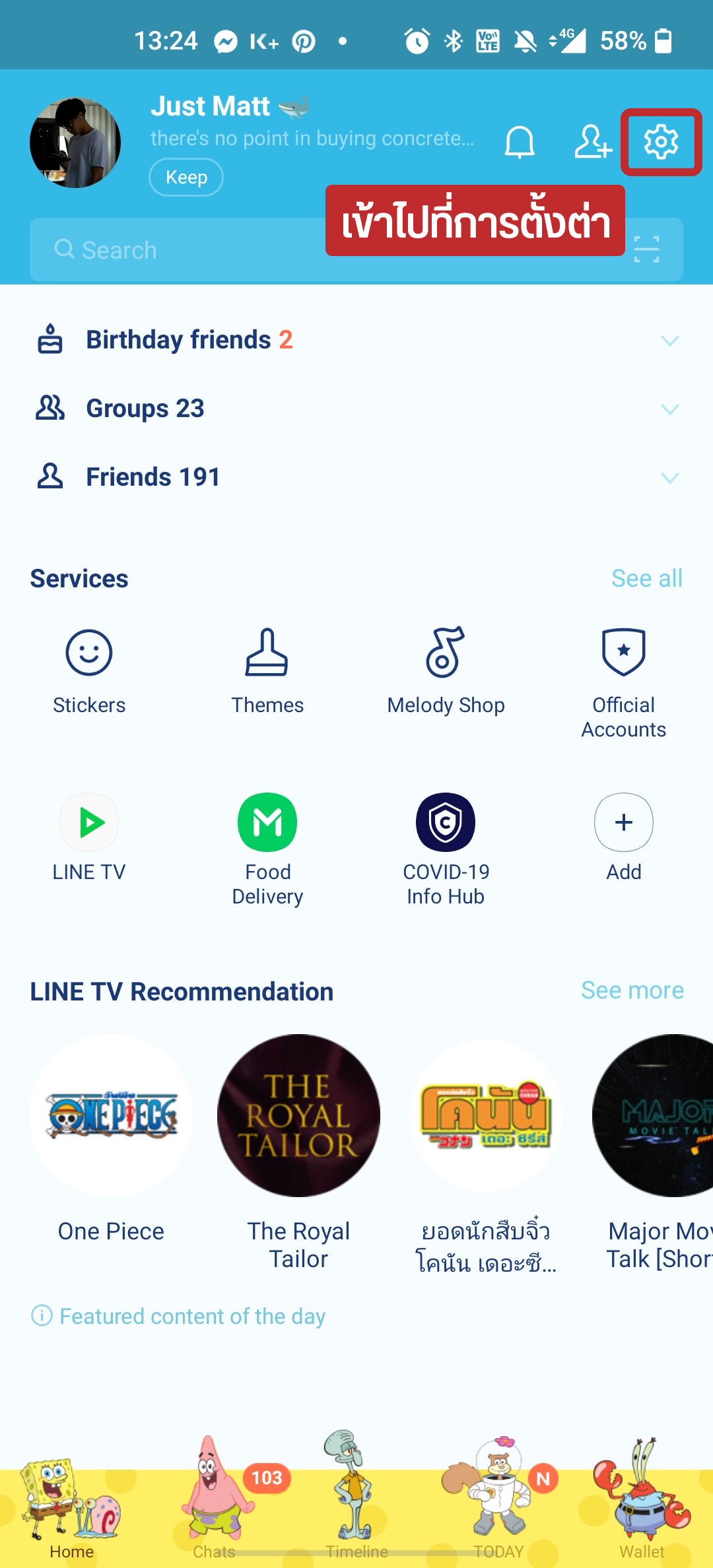Open Food Delivery
This screenshot has width=713, height=1568.
point(267,847)
